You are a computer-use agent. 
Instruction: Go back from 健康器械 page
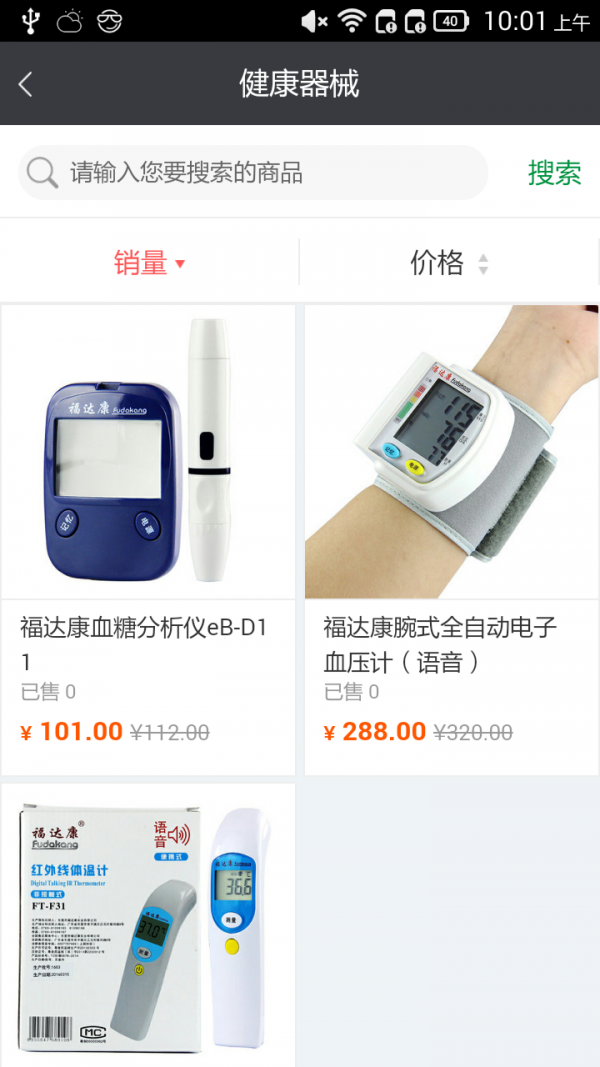pos(27,84)
